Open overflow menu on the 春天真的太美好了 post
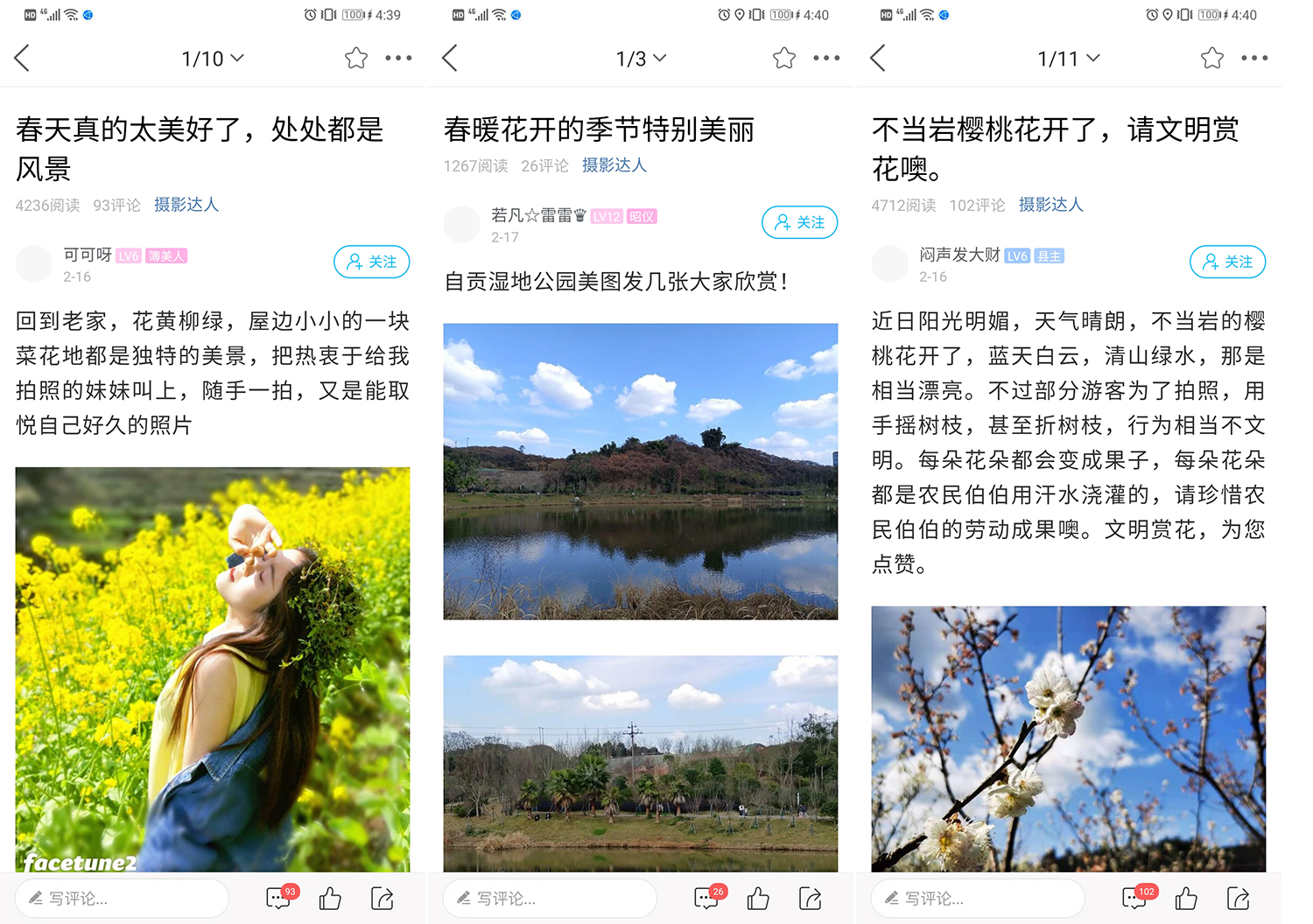The width and height of the screenshot is (1313, 924). 398,59
